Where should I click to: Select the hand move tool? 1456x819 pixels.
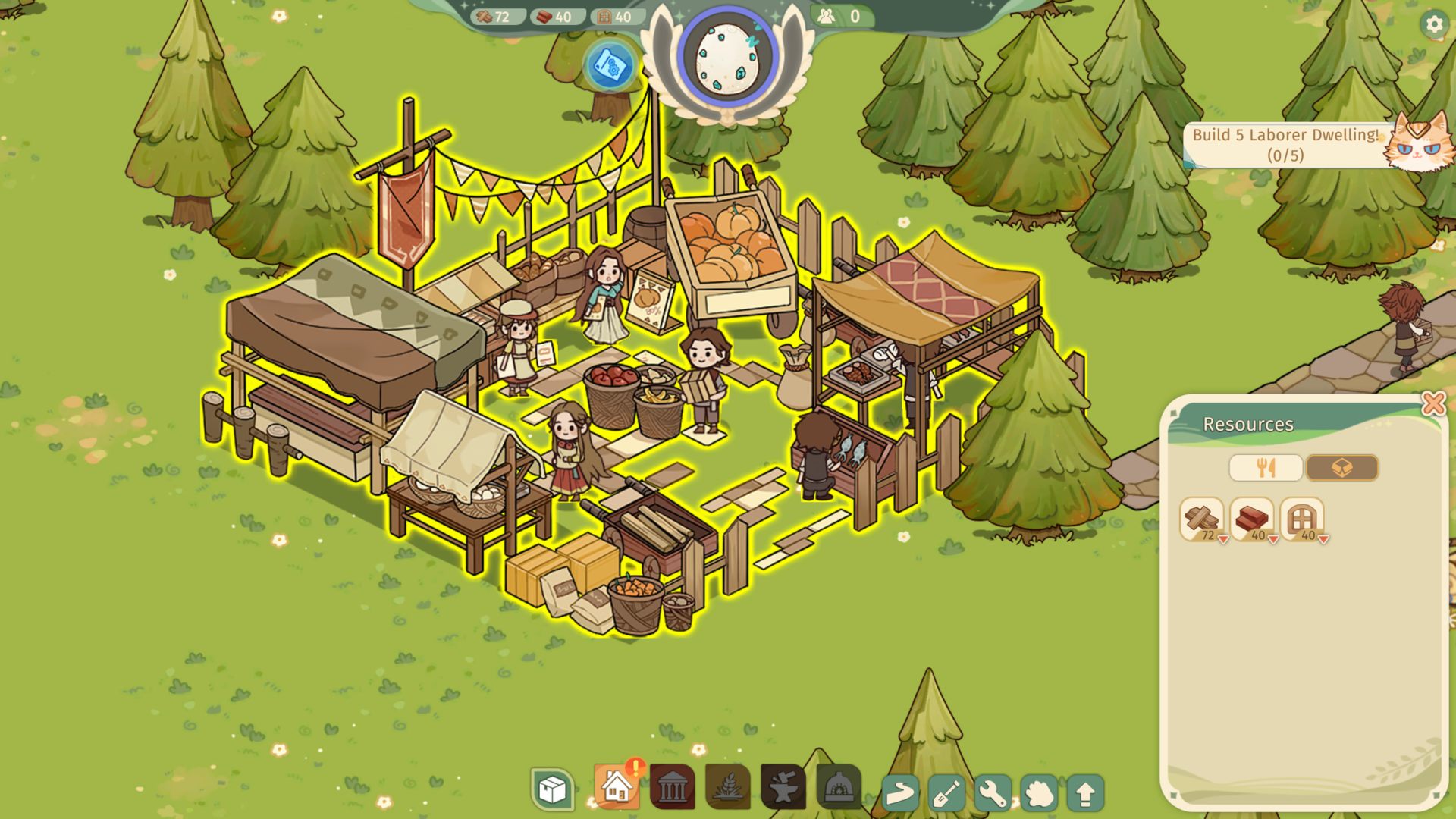point(1039,794)
